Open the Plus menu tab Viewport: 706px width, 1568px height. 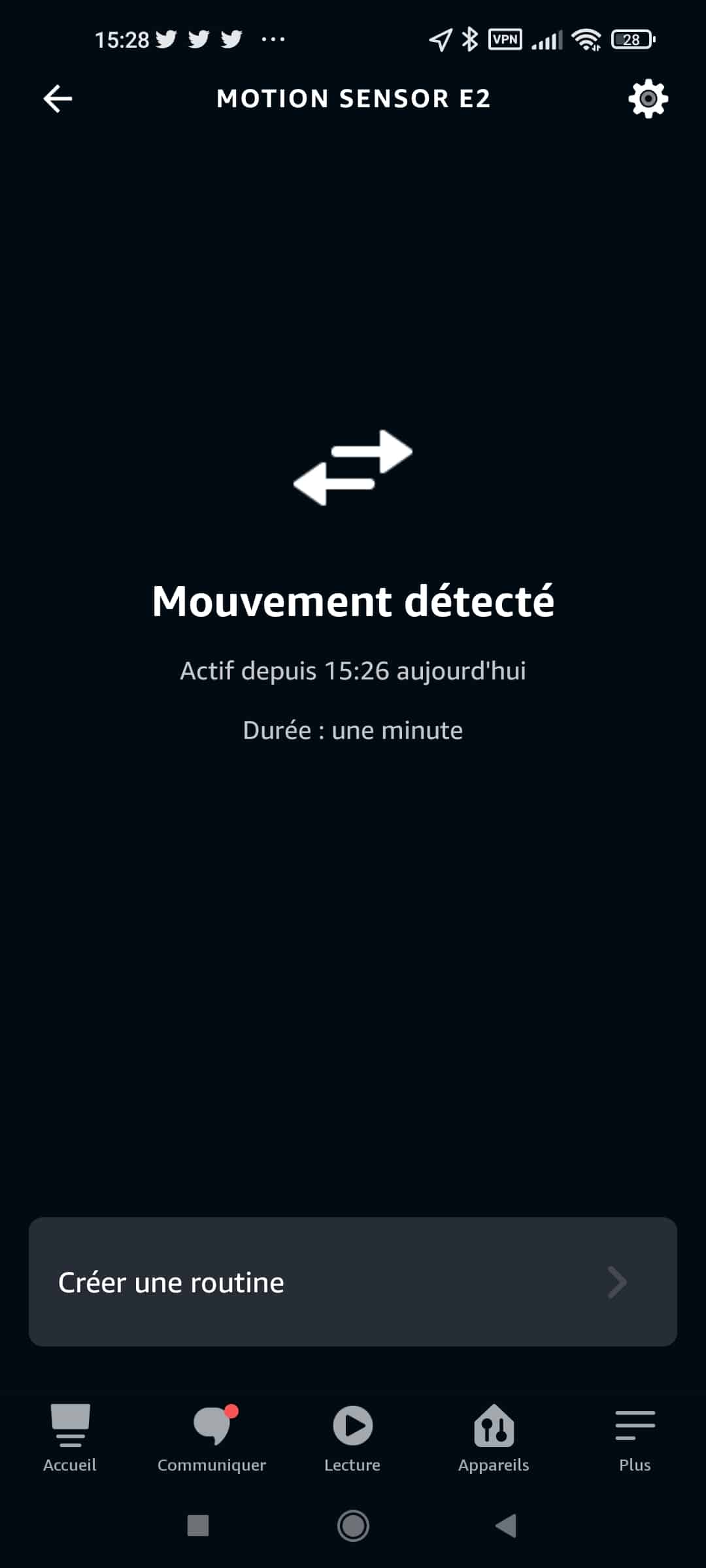pos(635,1437)
